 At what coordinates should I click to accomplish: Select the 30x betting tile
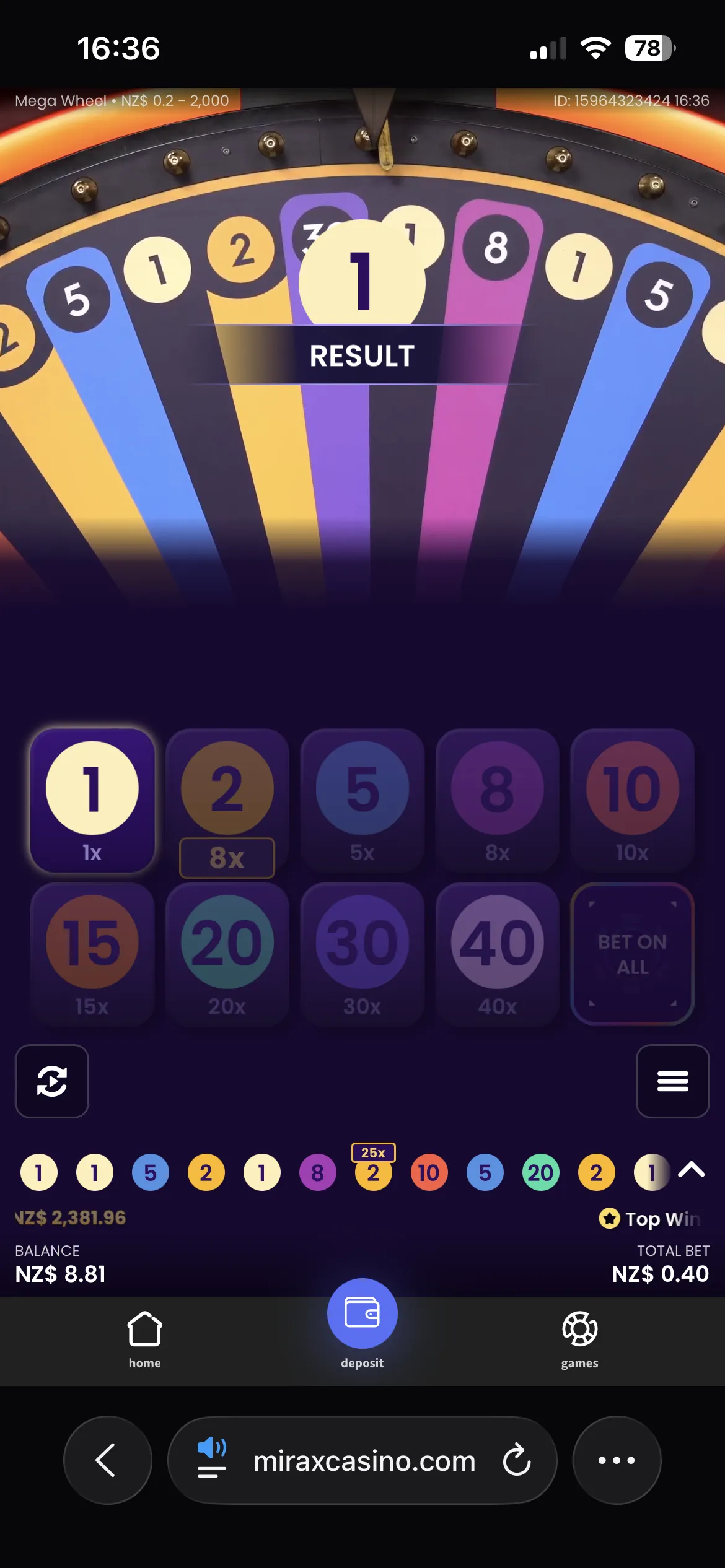(362, 954)
